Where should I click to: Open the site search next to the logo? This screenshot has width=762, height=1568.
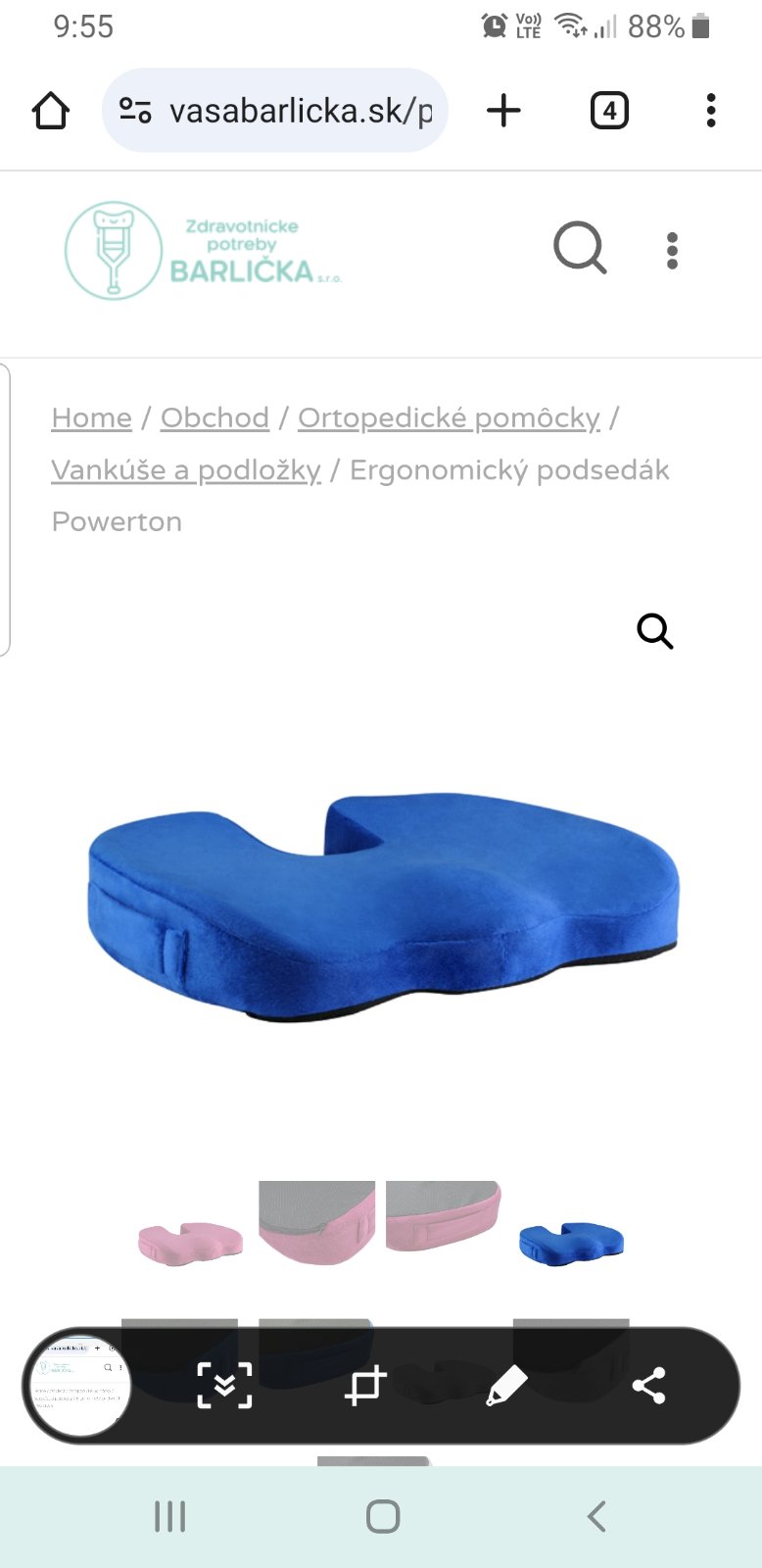coord(580,249)
